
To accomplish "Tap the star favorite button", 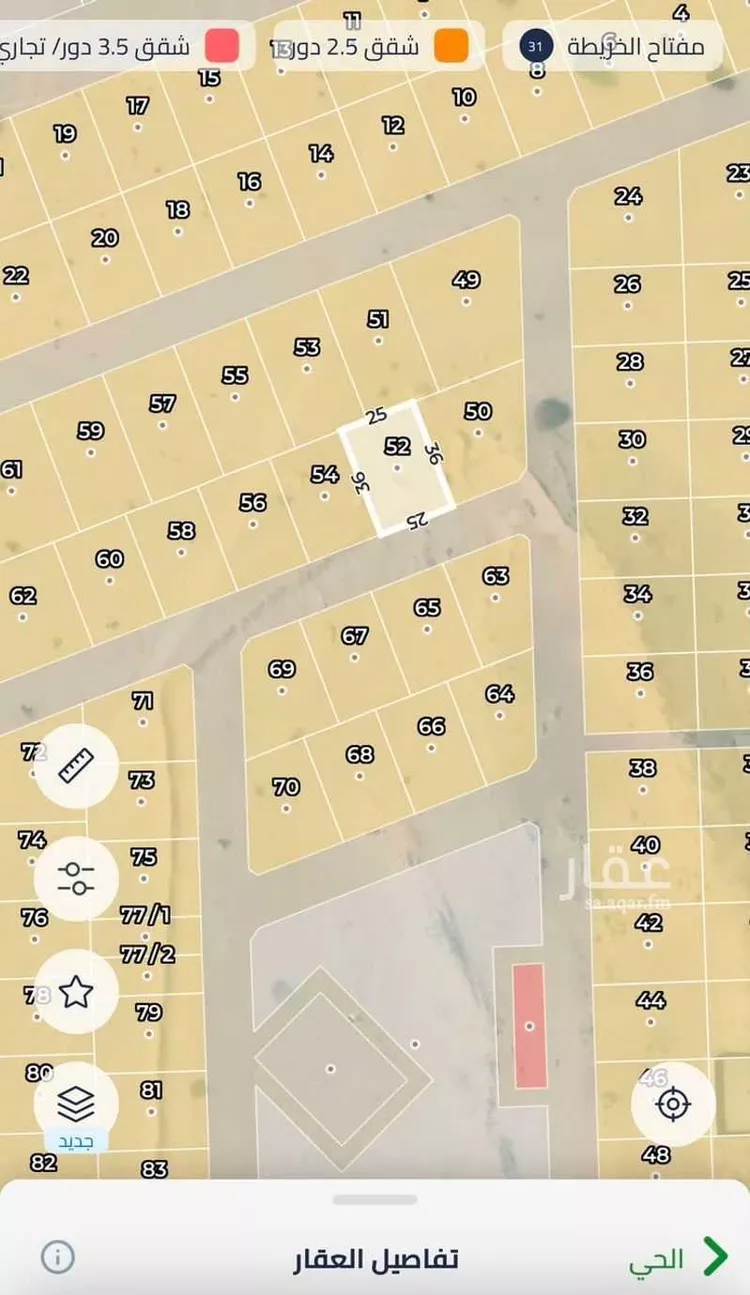I will point(76,992).
